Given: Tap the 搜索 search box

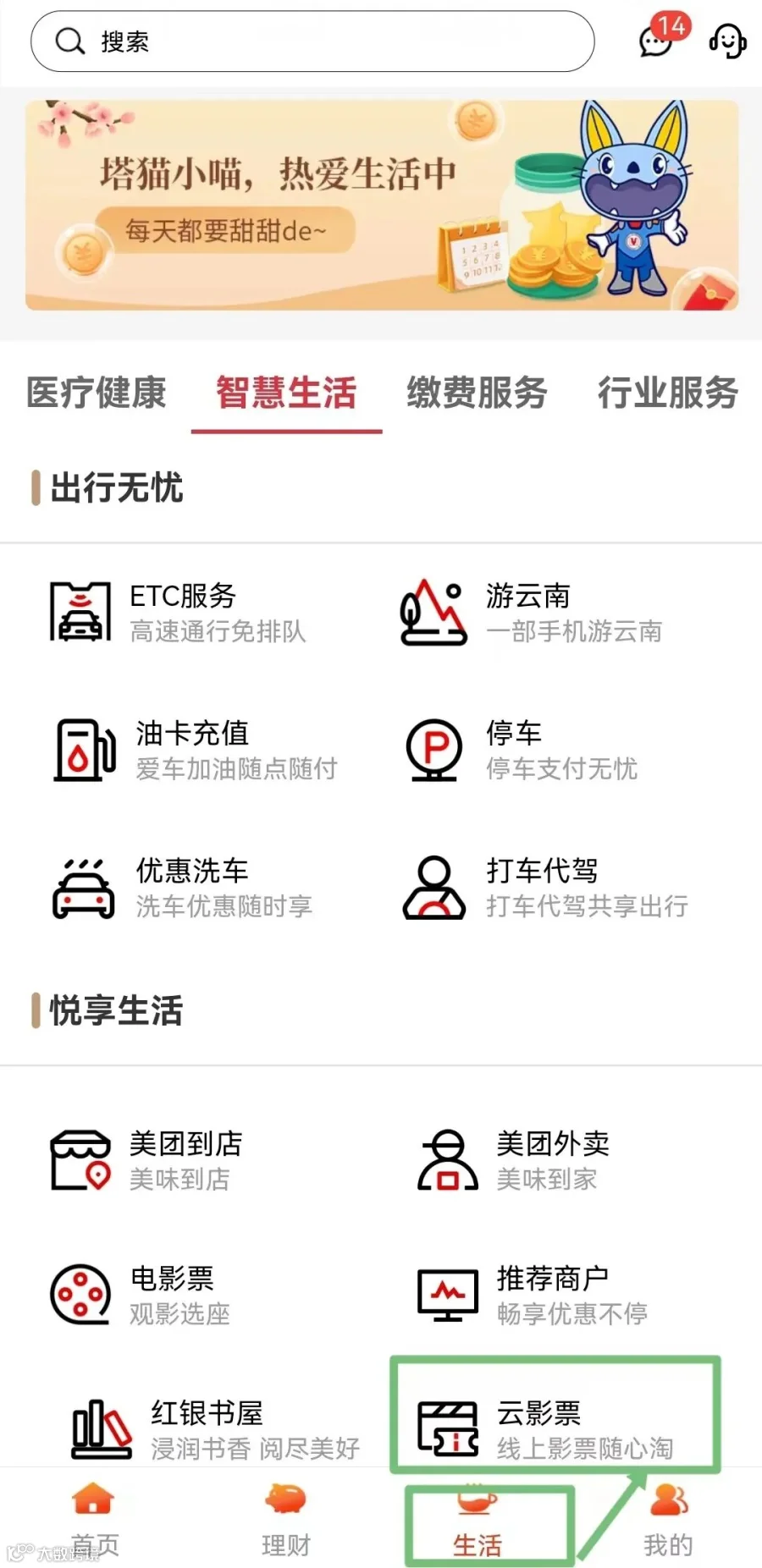Looking at the screenshot, I should coord(312,41).
